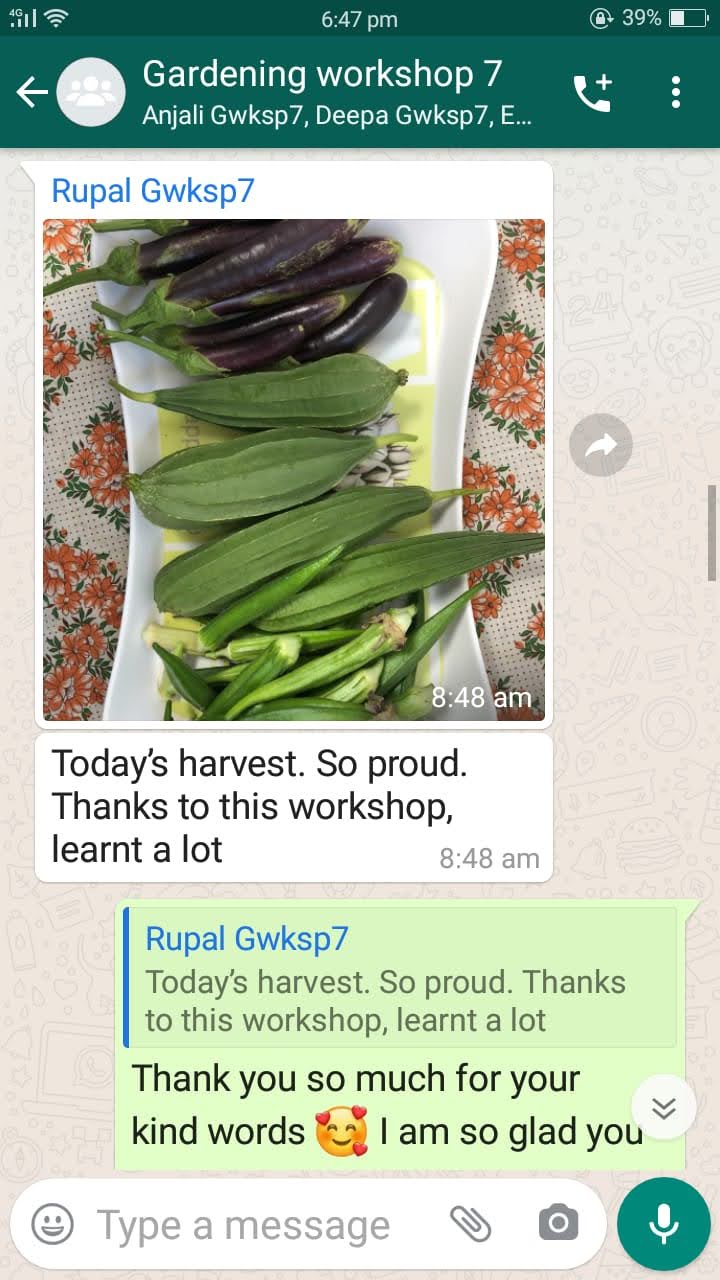This screenshot has width=720, height=1280.
Task: Open the group profile picture
Action: tap(91, 93)
